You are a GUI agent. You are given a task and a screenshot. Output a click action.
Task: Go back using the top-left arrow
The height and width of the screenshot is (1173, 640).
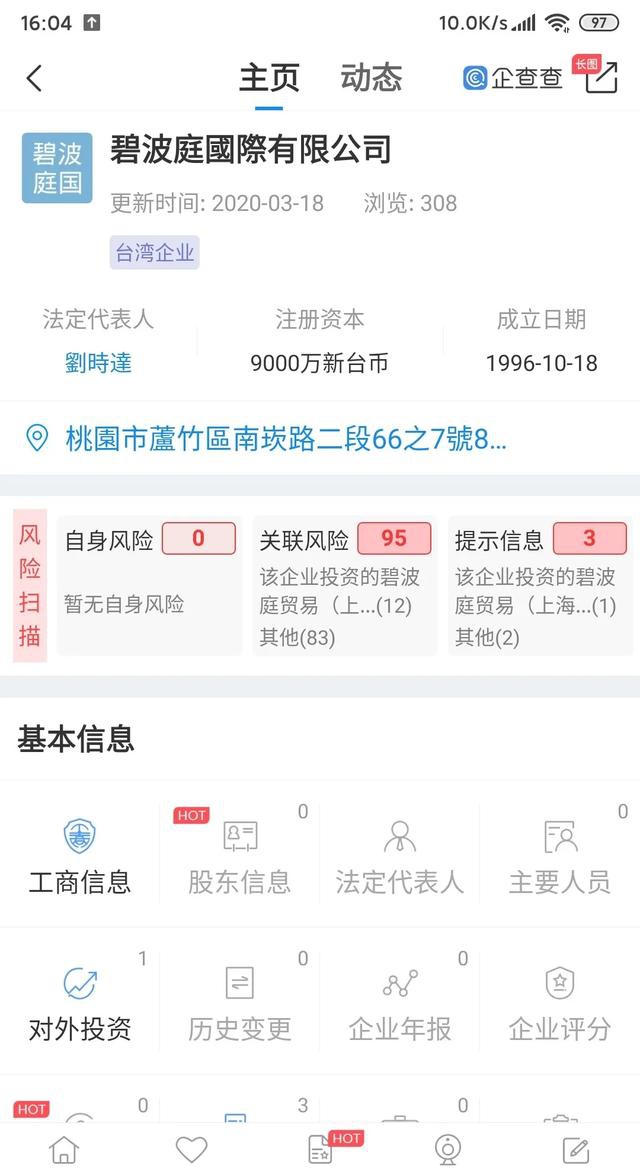click(34, 78)
